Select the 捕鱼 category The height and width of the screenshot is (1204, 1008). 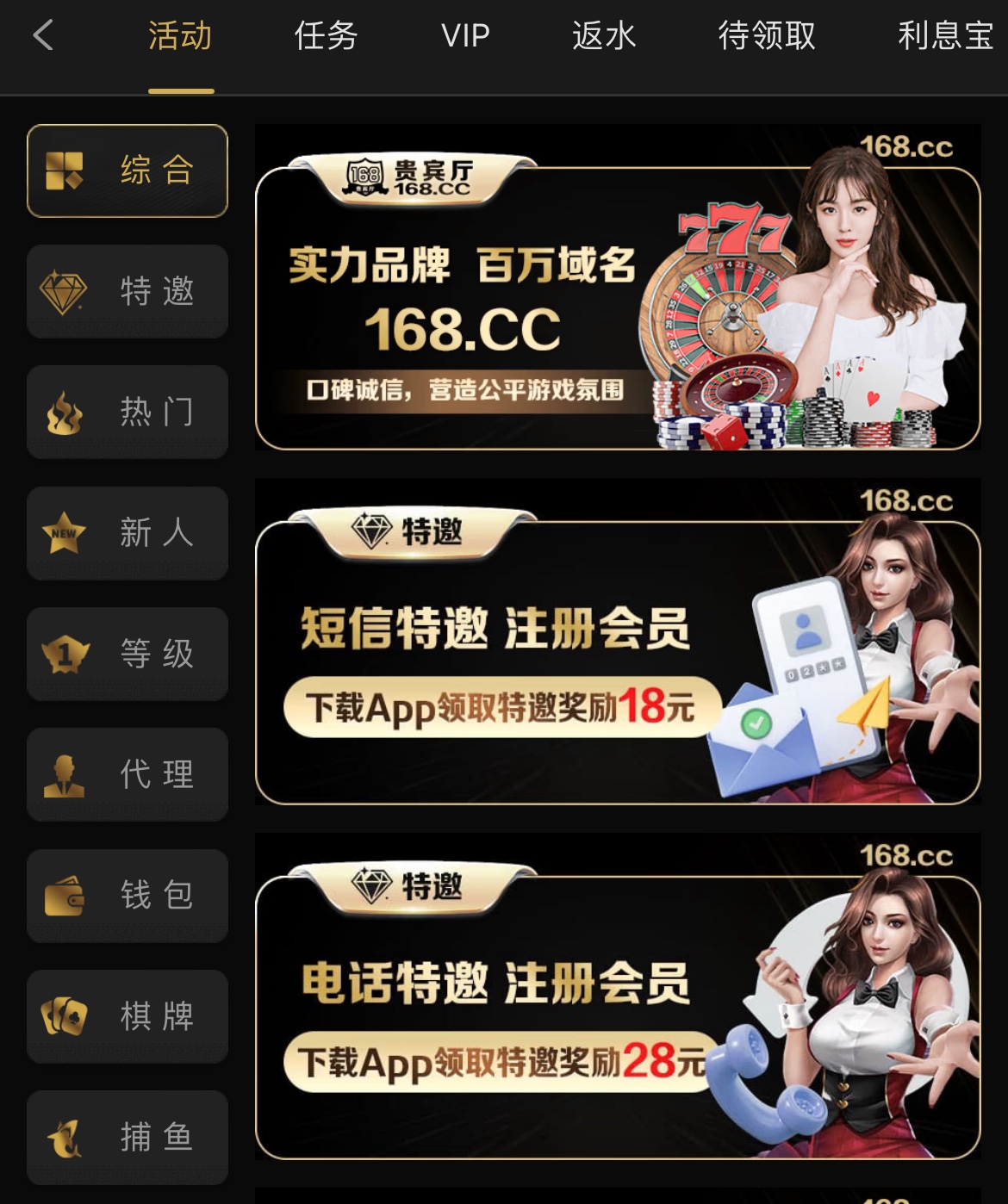pyautogui.click(x=128, y=1137)
